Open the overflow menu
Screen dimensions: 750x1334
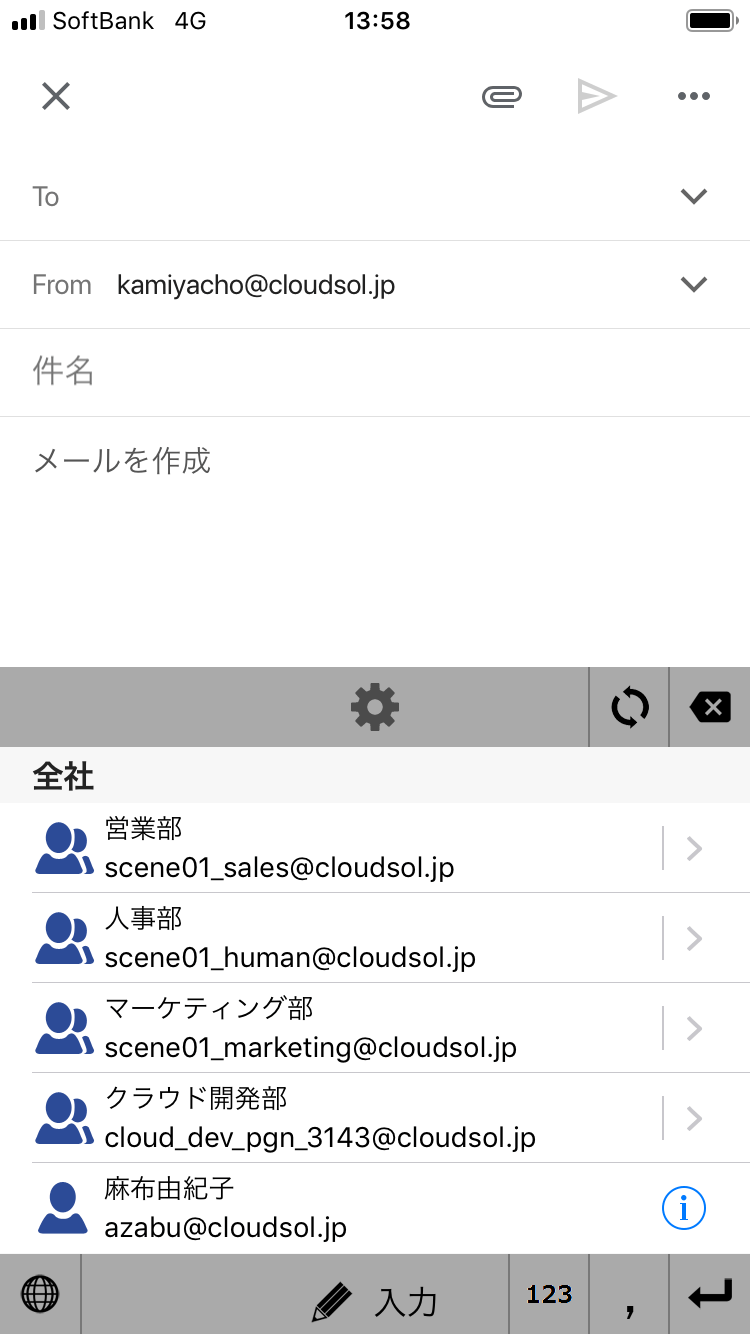pos(693,96)
